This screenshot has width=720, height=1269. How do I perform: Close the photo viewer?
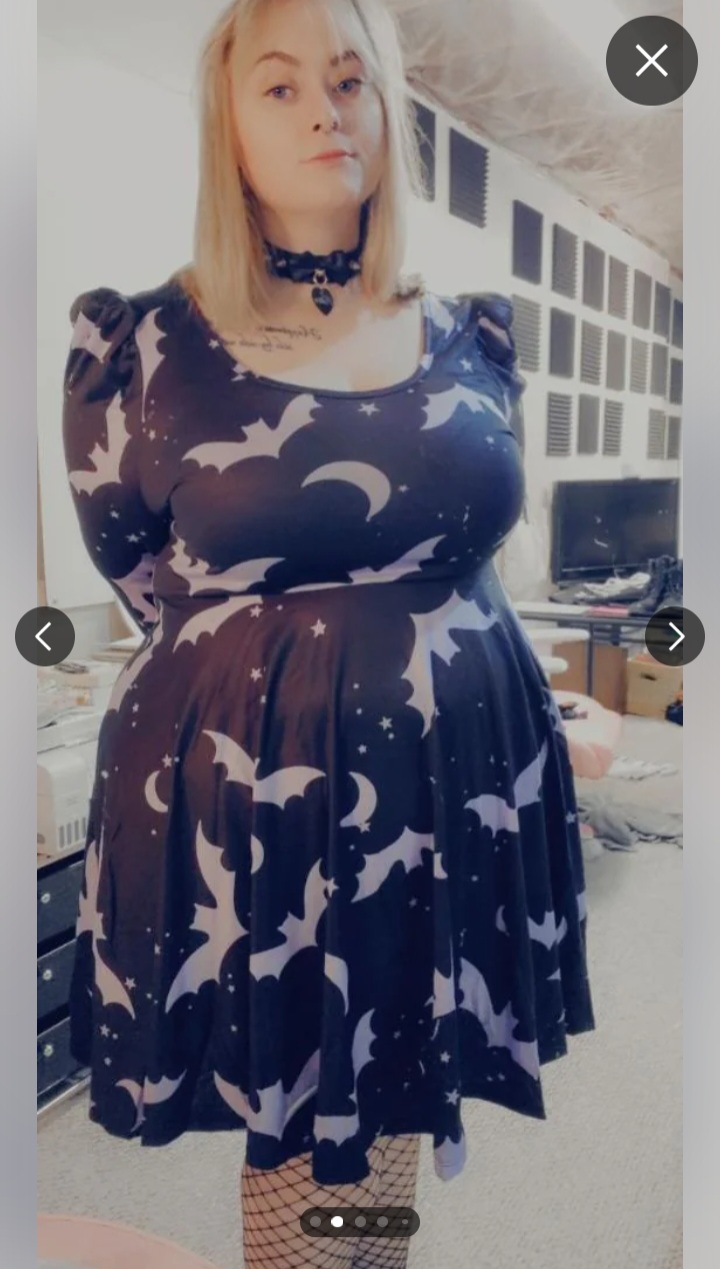(651, 61)
